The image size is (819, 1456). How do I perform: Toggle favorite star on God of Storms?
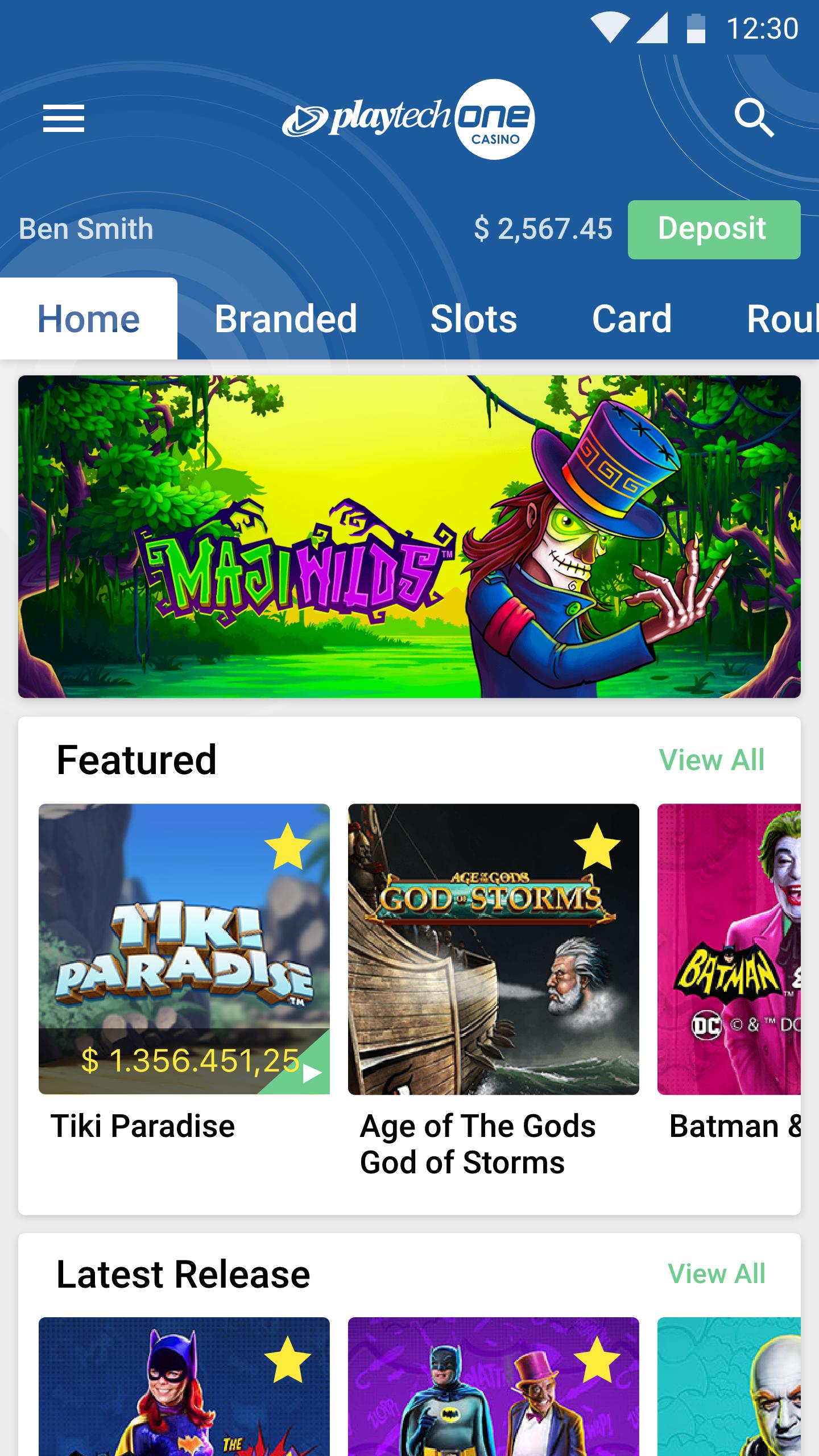(597, 847)
